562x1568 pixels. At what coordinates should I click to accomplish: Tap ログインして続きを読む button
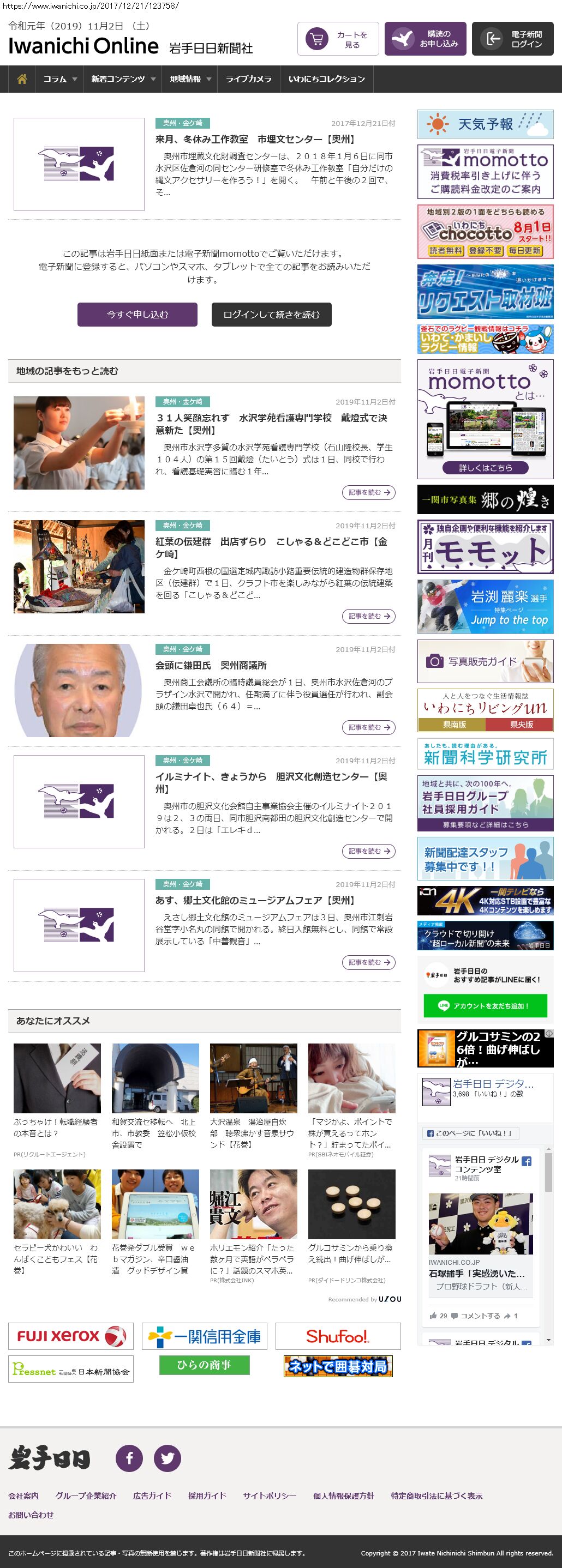tap(271, 315)
